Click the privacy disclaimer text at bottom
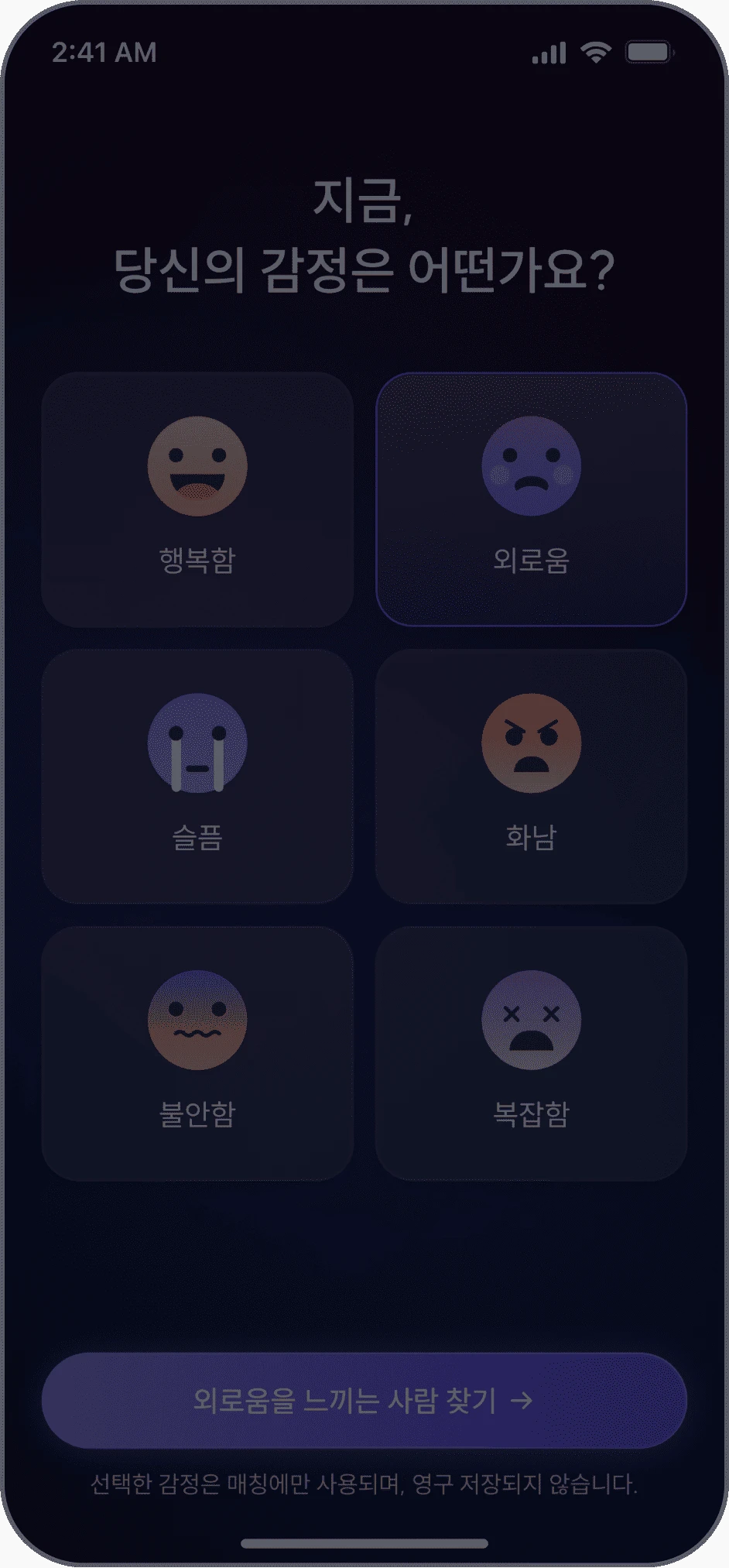Screen dimensions: 729x1568 point(364,1497)
